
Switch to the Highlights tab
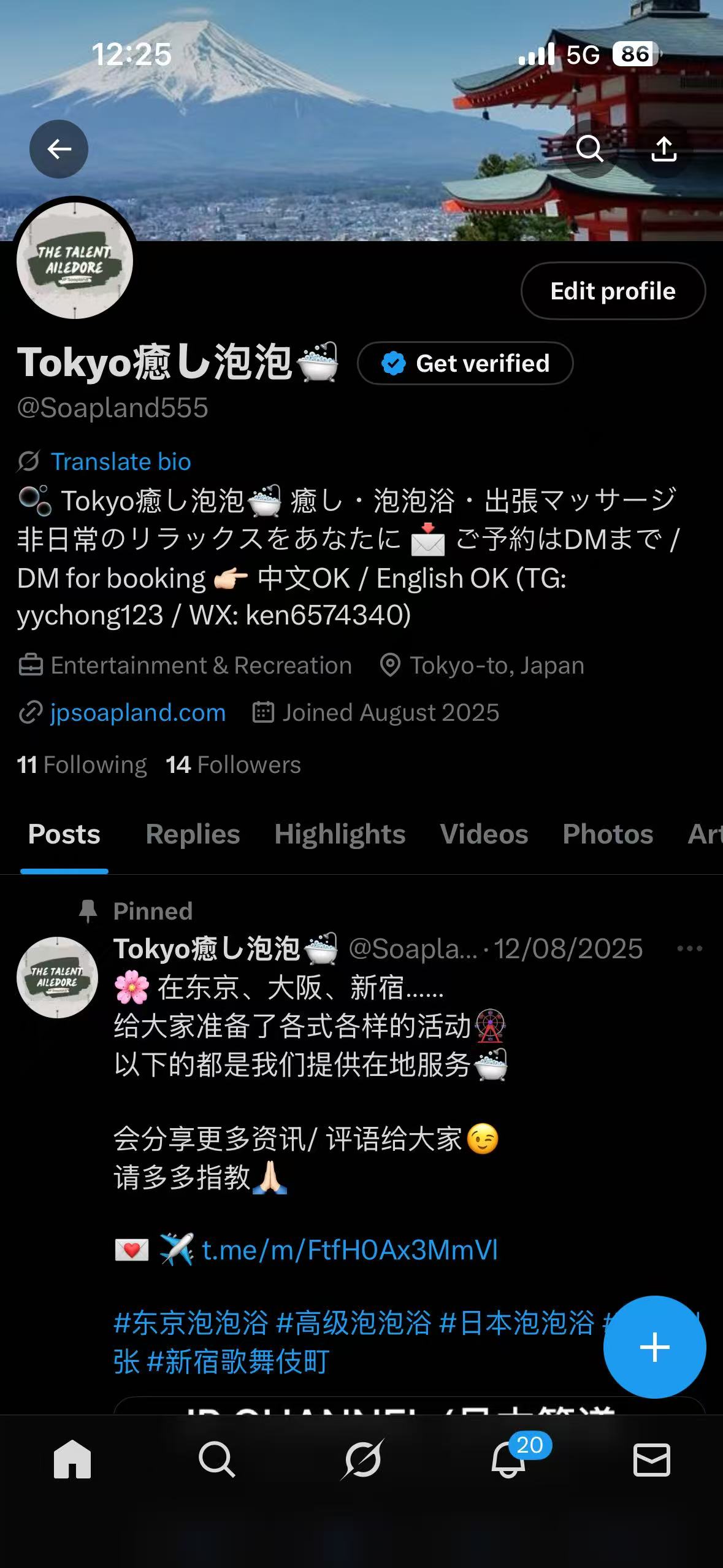340,834
